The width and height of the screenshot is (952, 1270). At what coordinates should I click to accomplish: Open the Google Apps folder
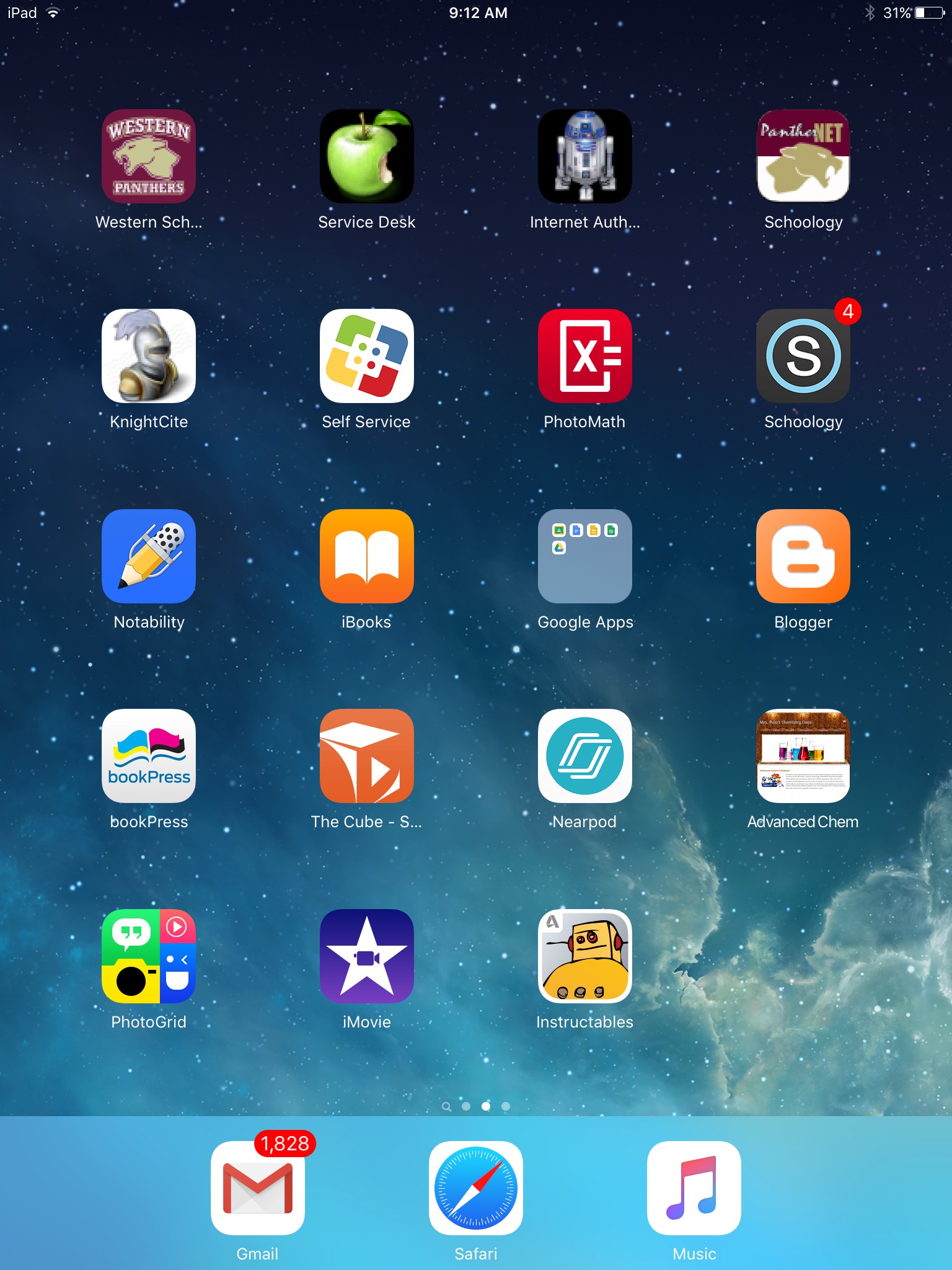click(x=585, y=556)
